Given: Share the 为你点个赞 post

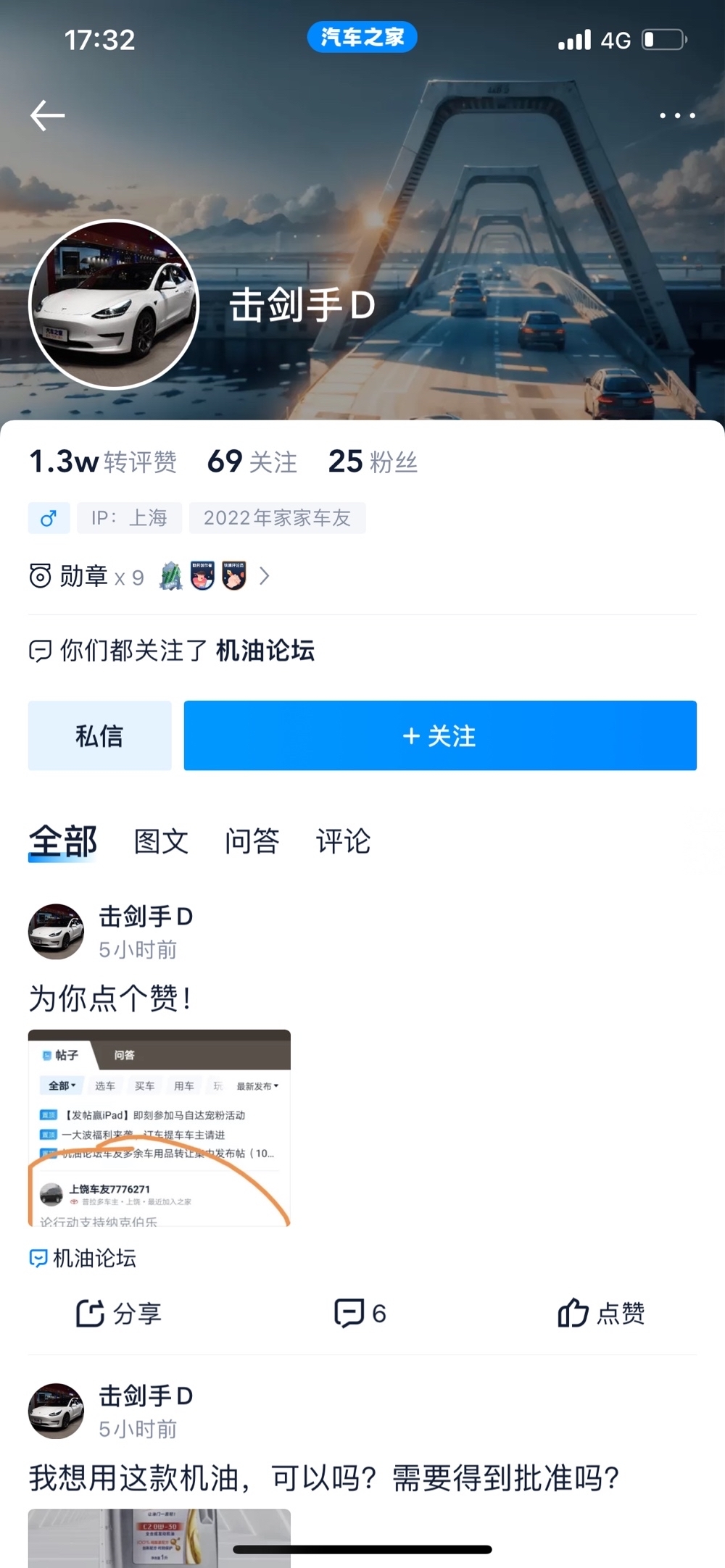Looking at the screenshot, I should tap(119, 1313).
